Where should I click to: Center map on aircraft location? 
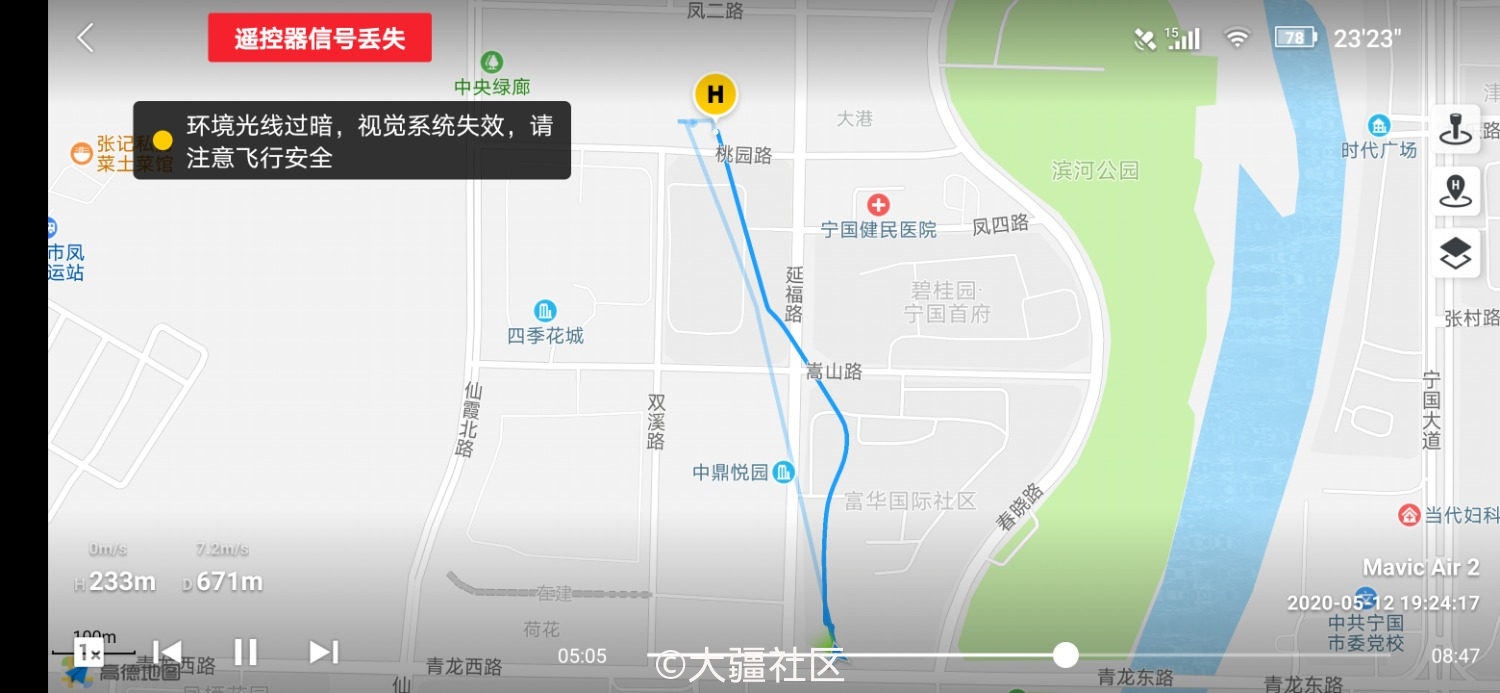pyautogui.click(x=1455, y=130)
